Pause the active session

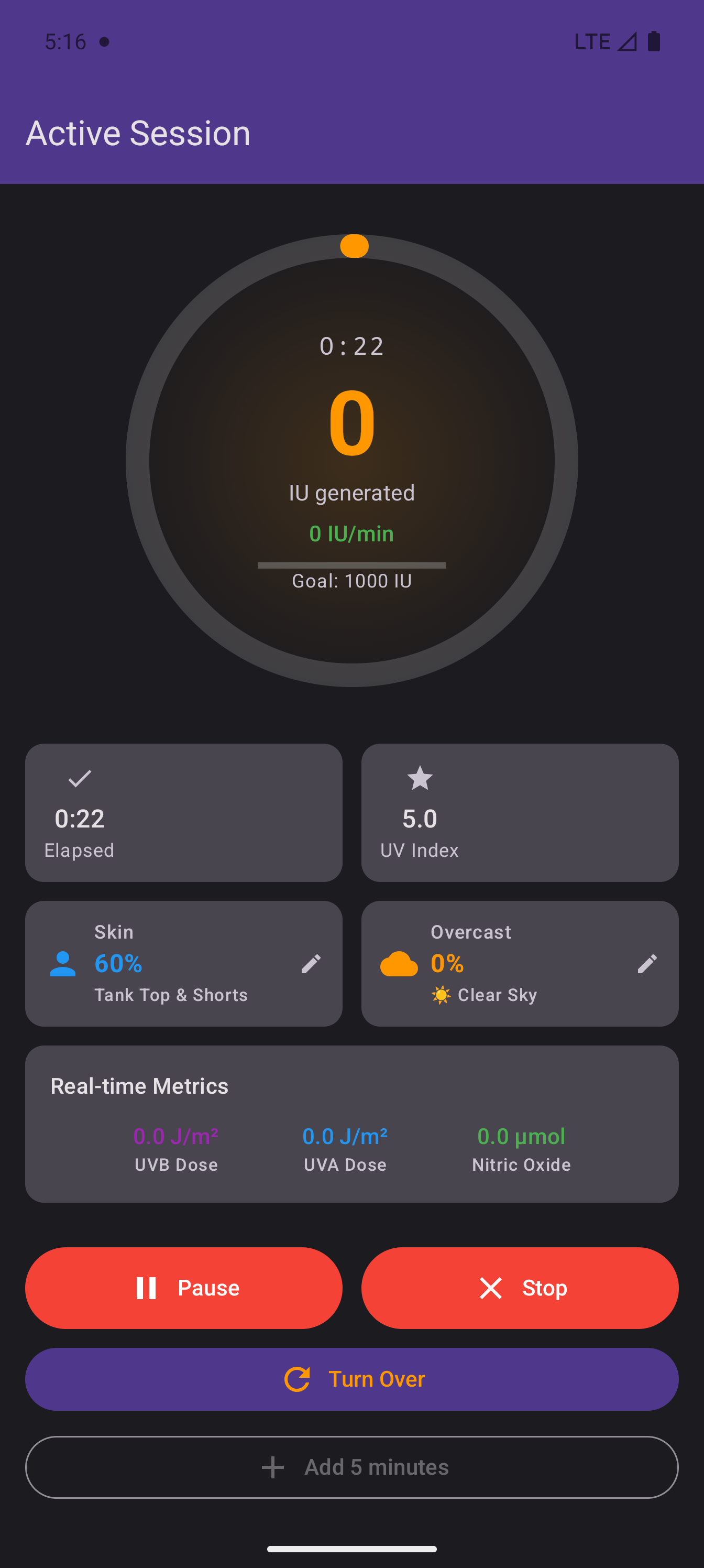(x=183, y=1288)
